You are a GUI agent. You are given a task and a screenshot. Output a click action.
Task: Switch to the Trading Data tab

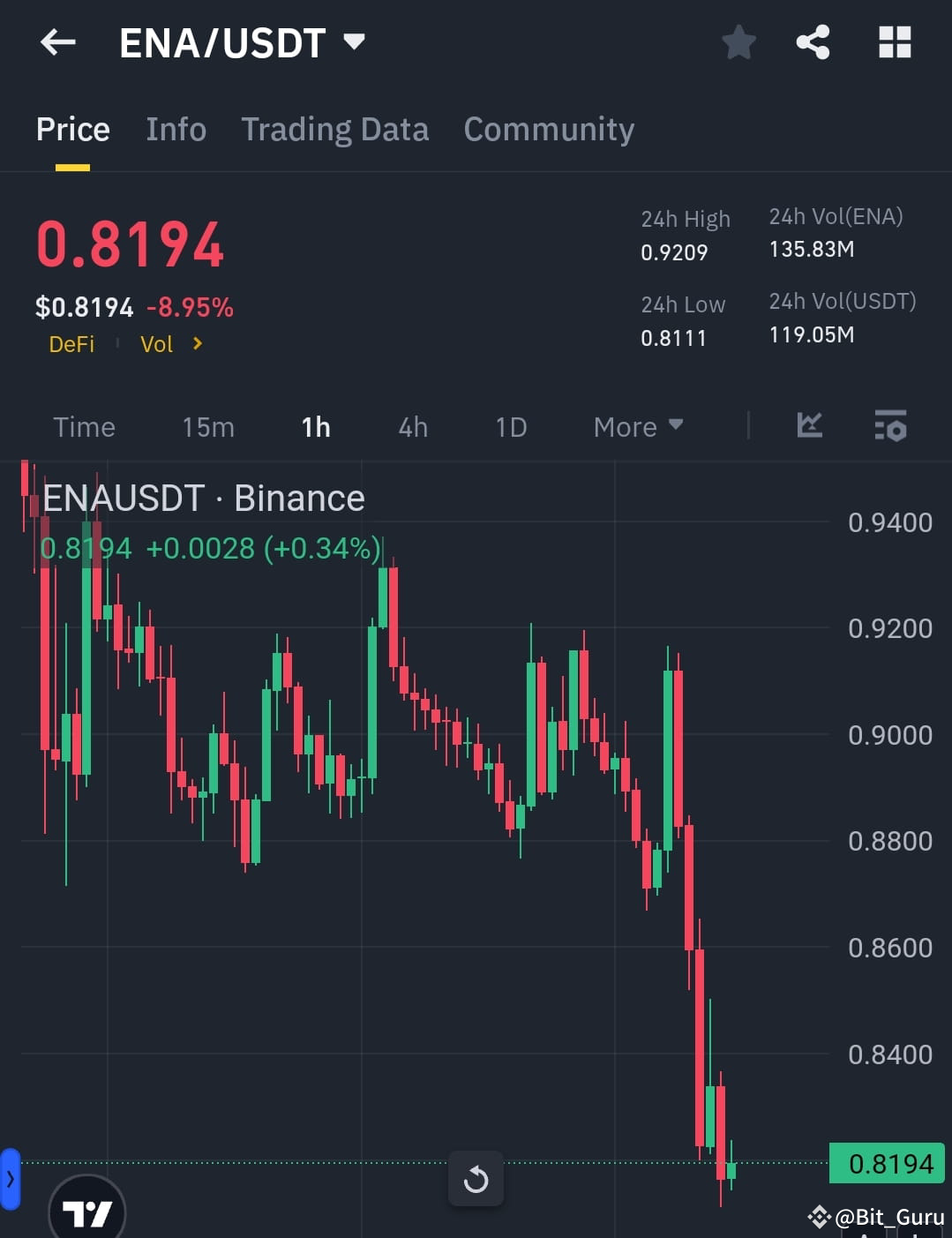pos(334,129)
